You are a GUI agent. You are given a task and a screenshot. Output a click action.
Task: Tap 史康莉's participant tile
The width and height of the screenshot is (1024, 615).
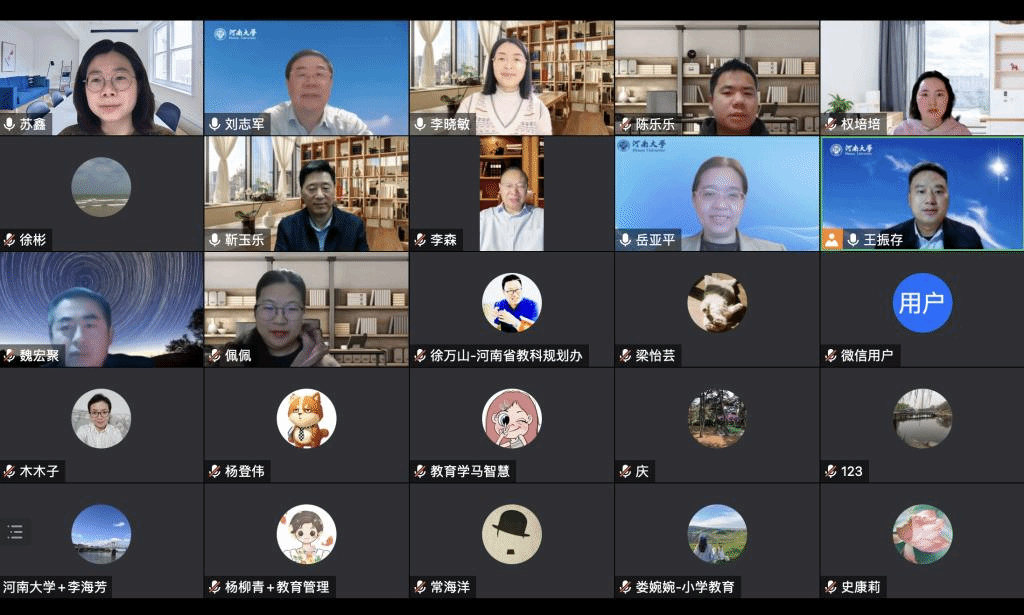tap(922, 540)
